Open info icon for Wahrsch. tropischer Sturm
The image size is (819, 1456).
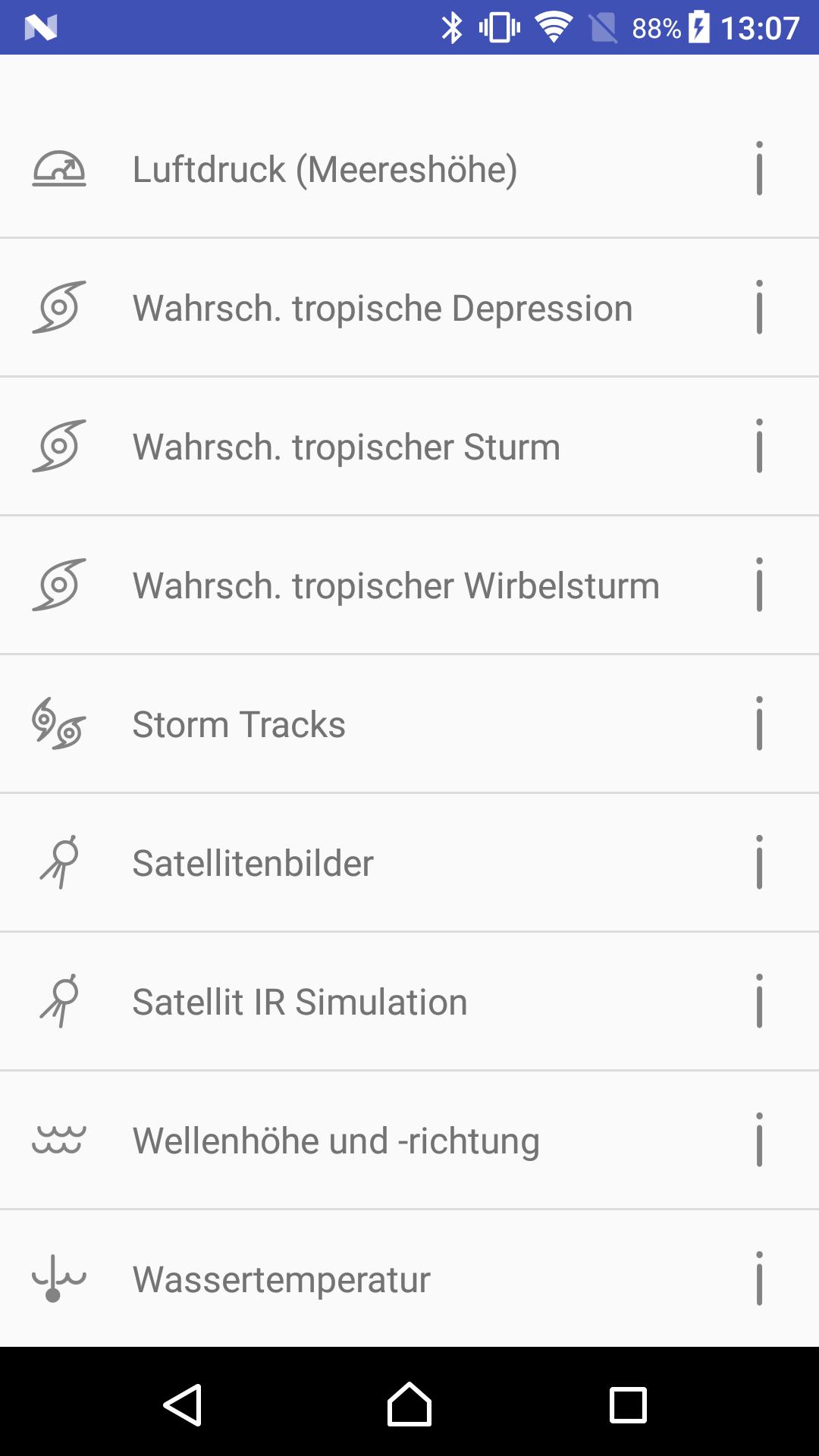(759, 446)
